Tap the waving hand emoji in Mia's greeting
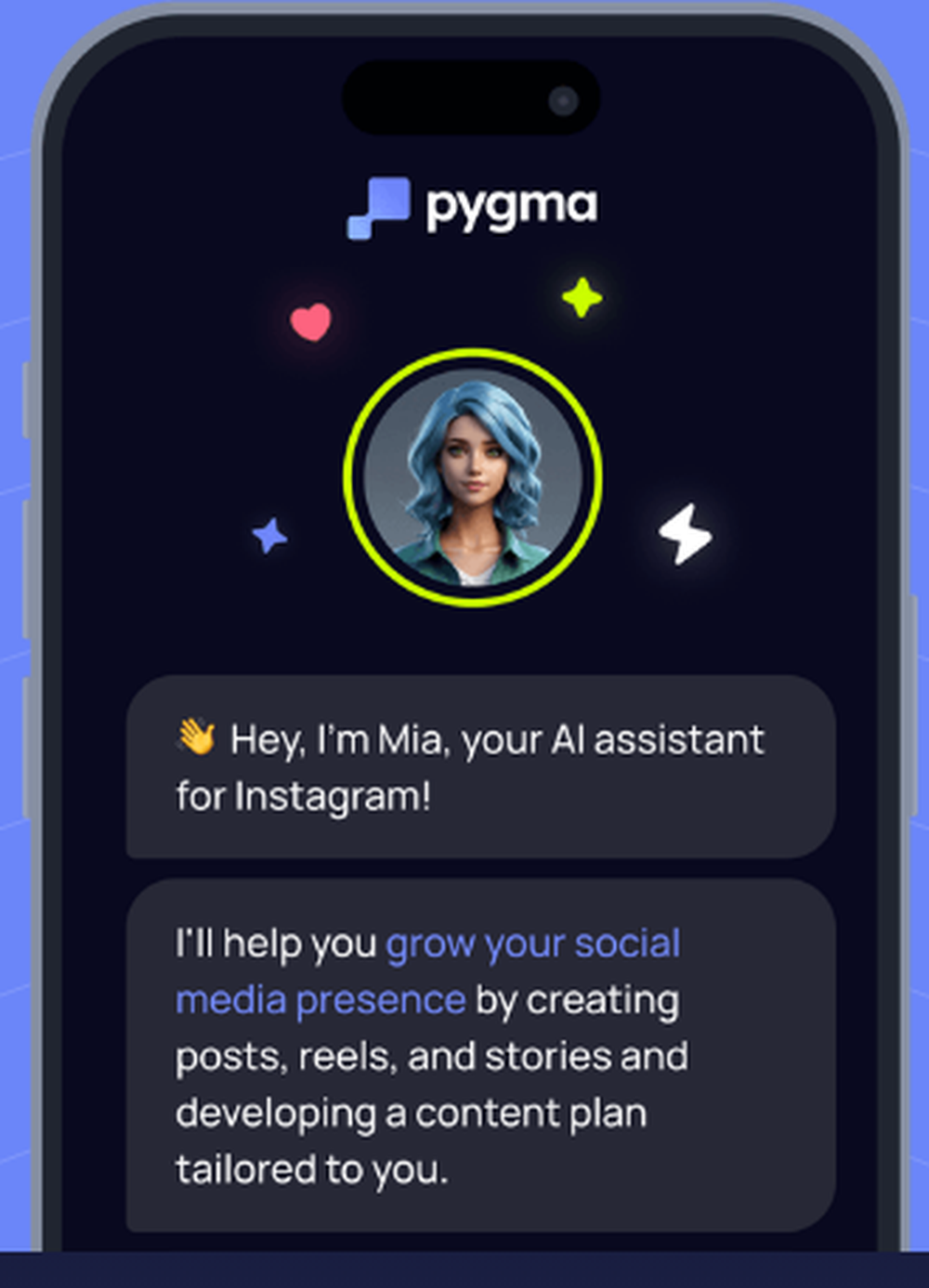This screenshot has width=929, height=1288. (198, 736)
